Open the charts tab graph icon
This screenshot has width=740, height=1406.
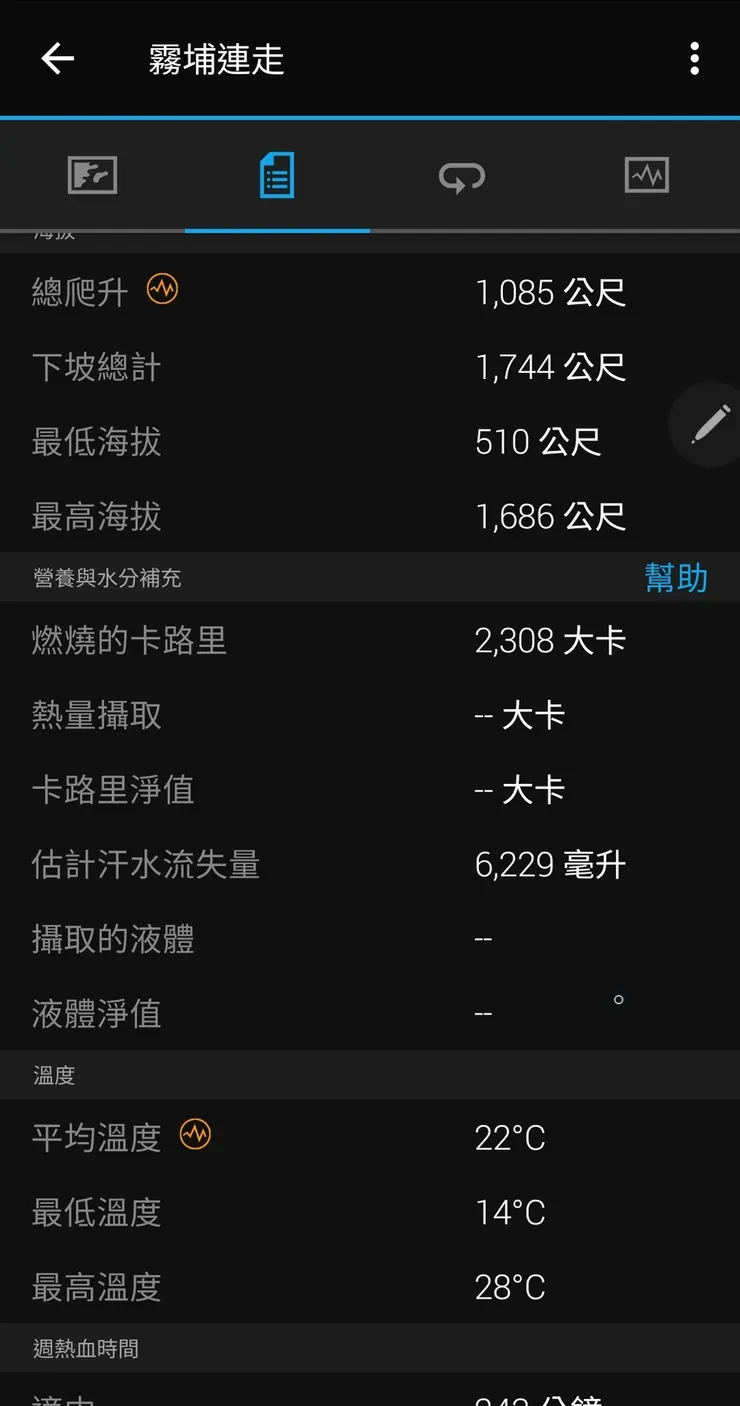[x=647, y=174]
